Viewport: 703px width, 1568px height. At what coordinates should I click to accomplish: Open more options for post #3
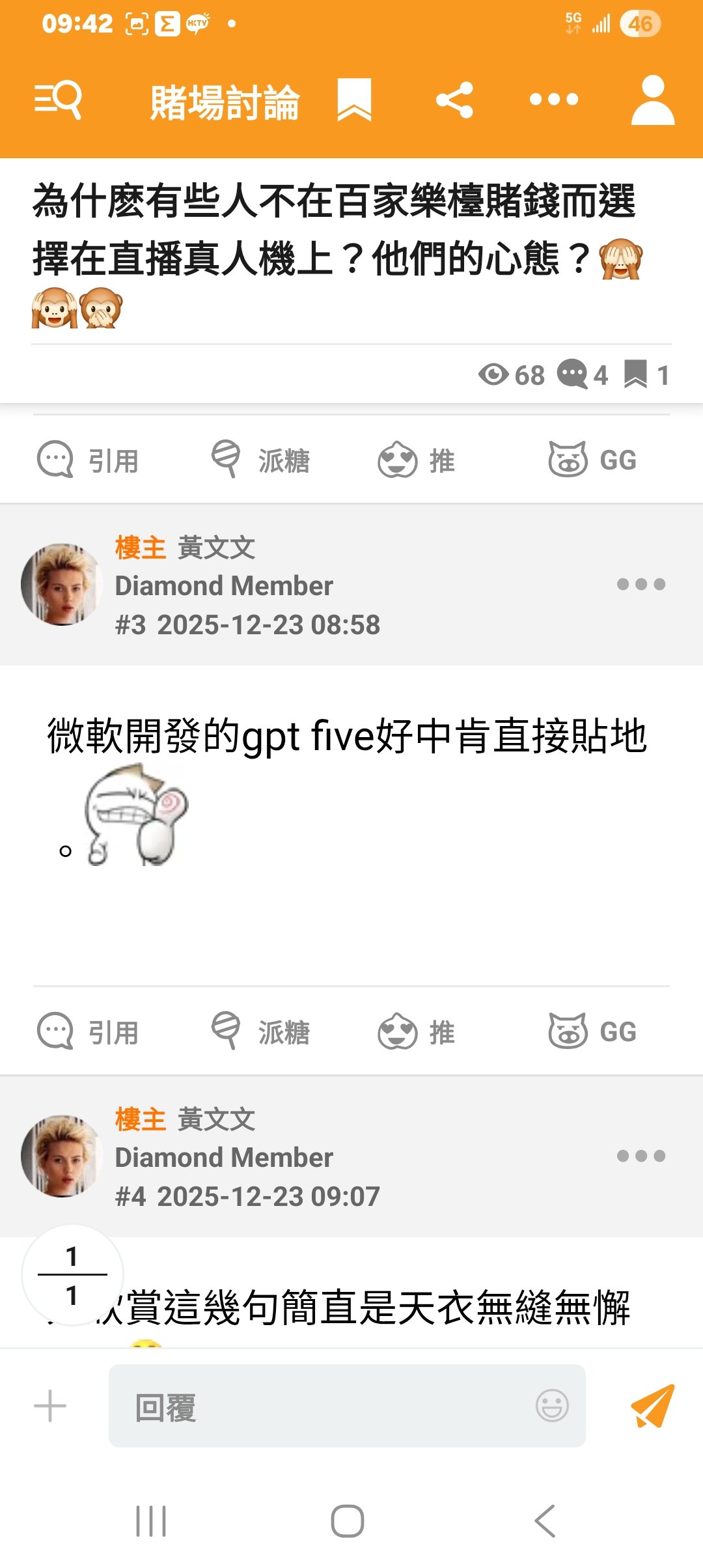641,584
